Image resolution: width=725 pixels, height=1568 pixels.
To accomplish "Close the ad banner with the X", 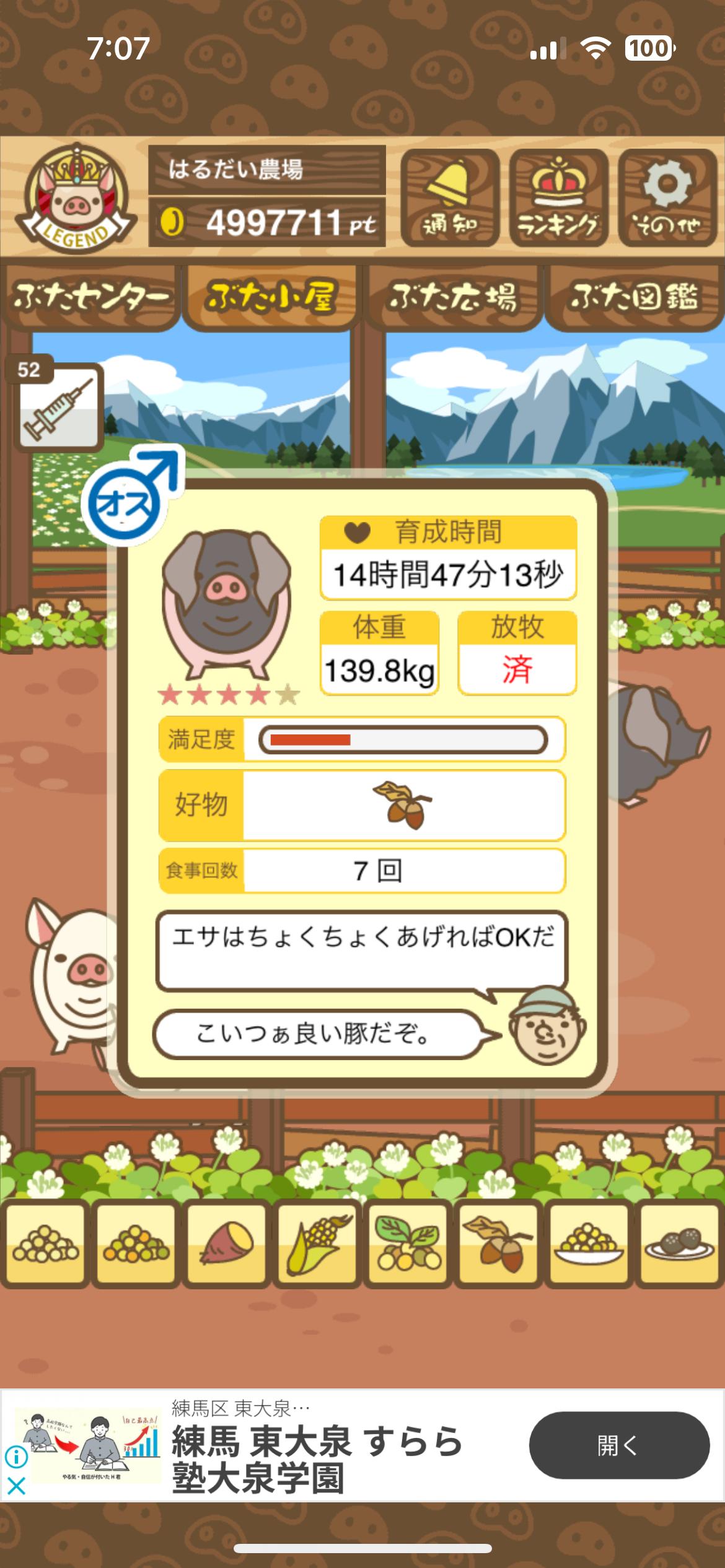I will (x=16, y=1486).
